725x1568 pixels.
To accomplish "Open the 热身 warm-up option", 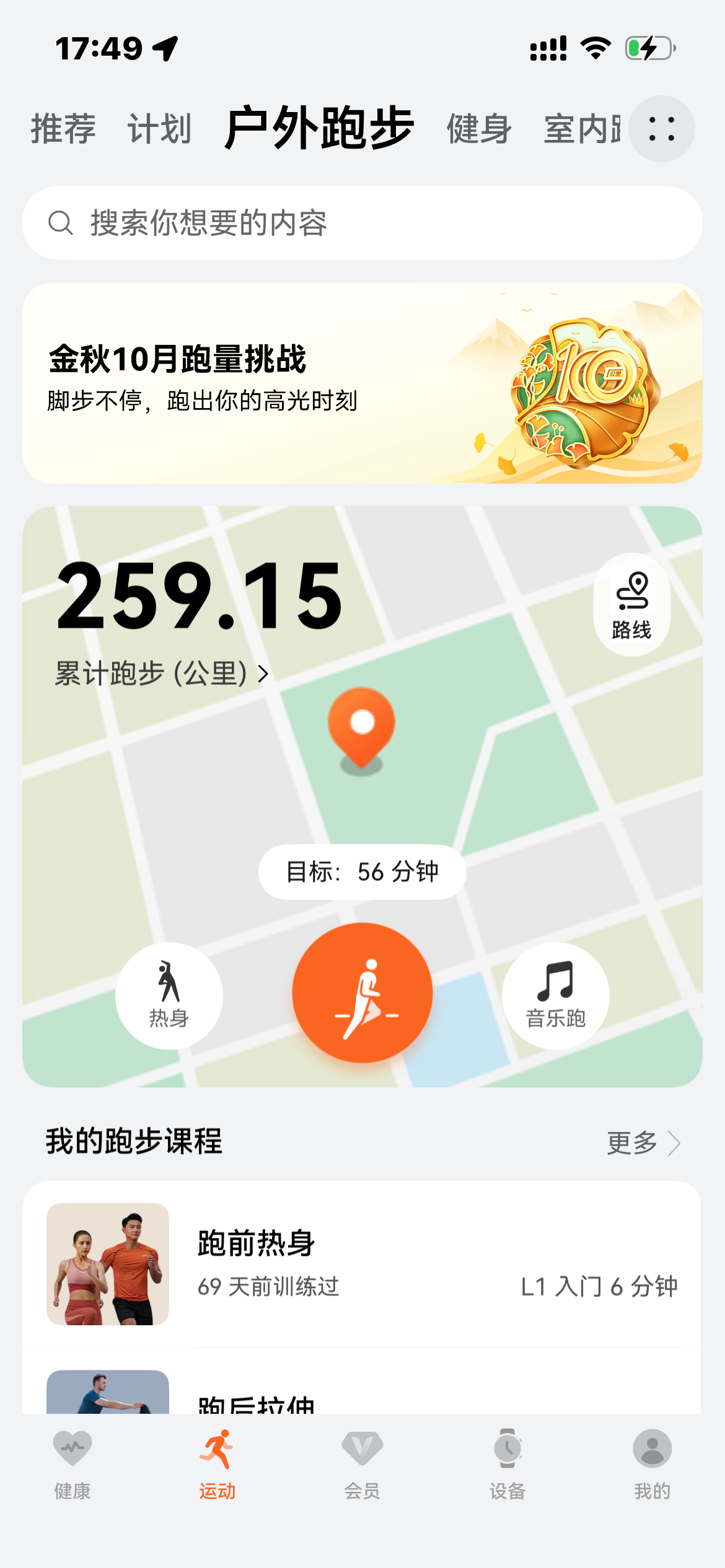I will click(169, 995).
